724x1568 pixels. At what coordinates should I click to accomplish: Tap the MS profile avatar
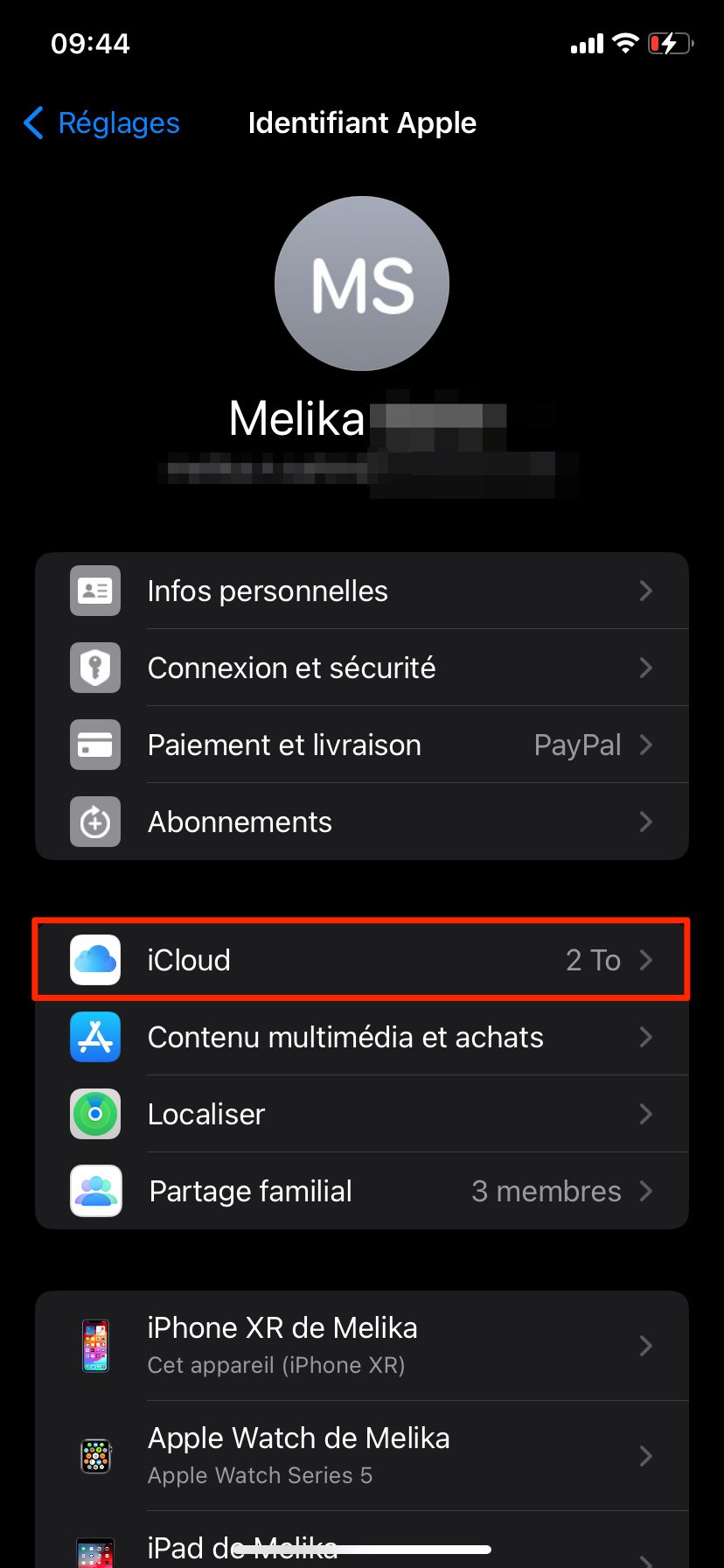tap(362, 283)
